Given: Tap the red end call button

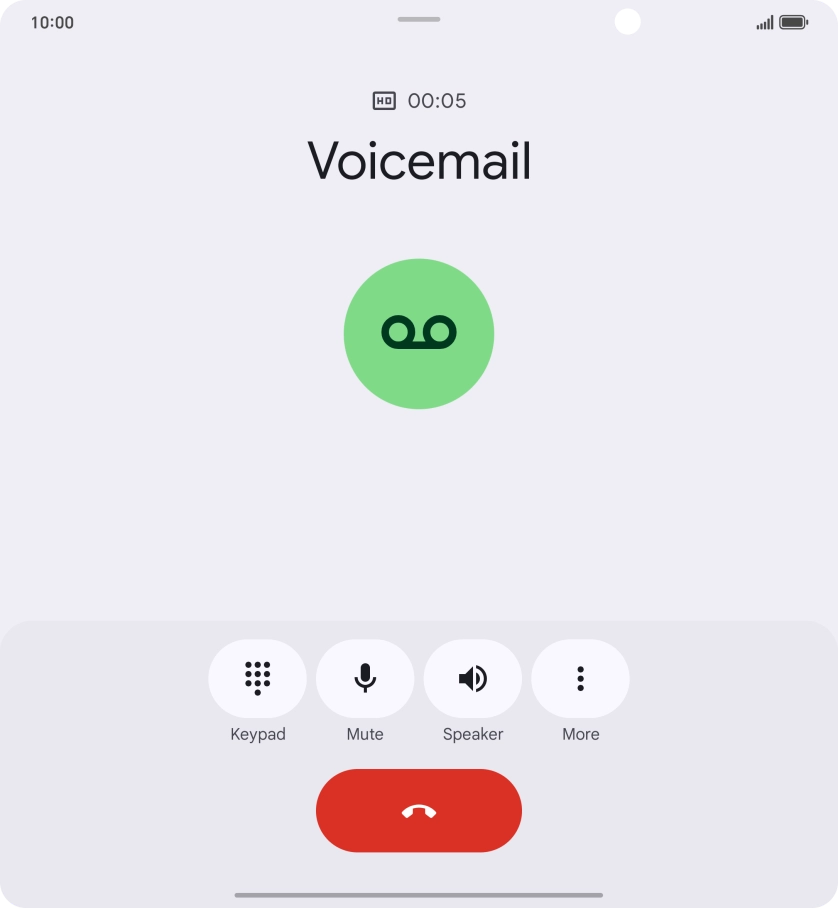Looking at the screenshot, I should pos(419,810).
